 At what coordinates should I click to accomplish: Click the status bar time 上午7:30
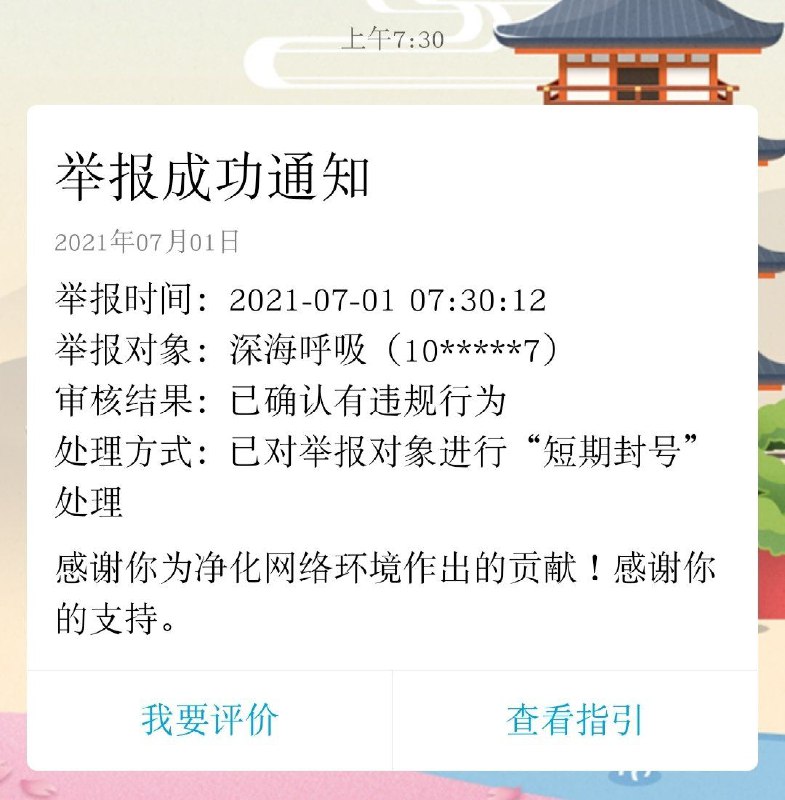point(392,38)
